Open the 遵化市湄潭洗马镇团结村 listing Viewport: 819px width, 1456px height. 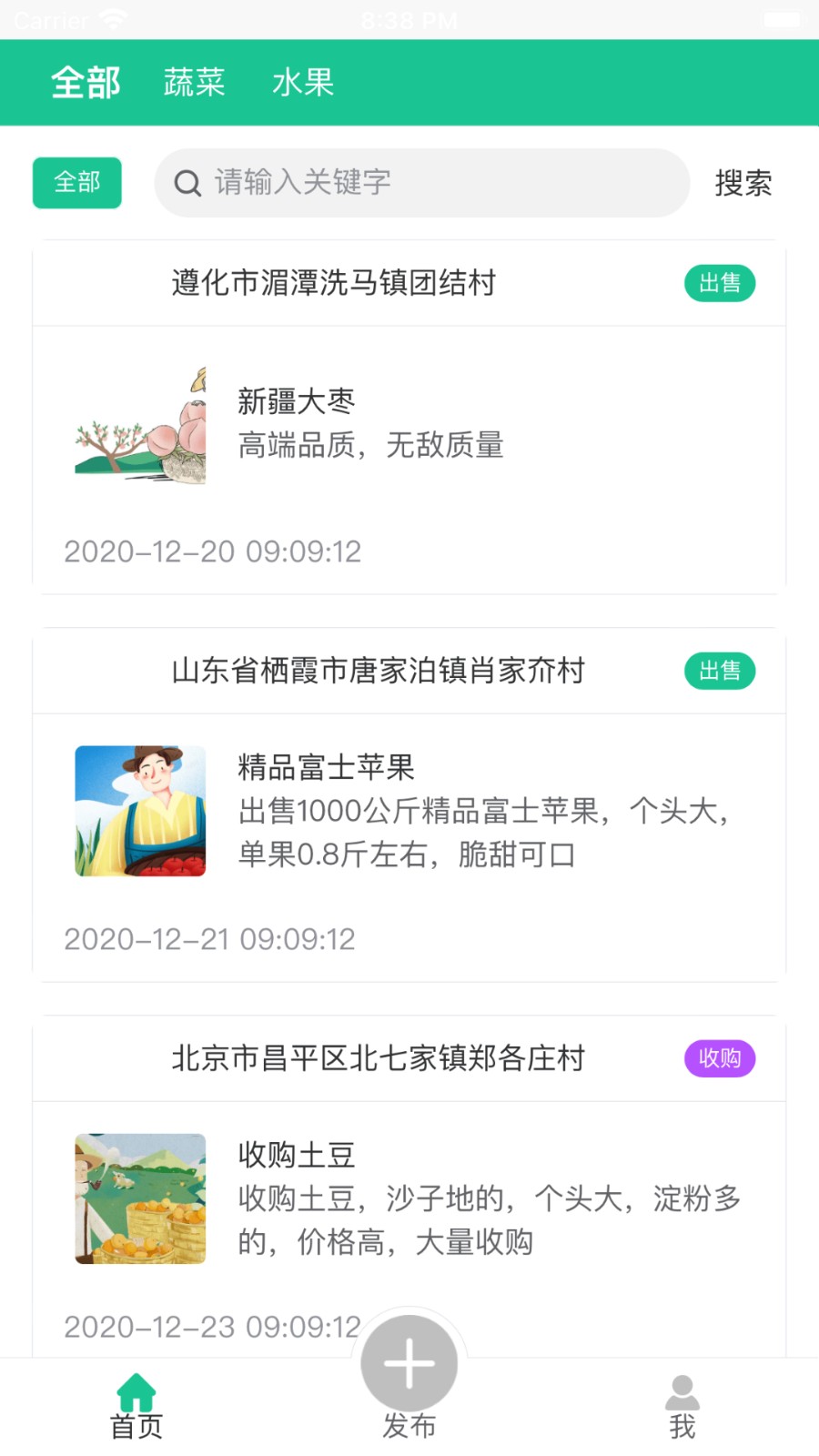point(334,283)
